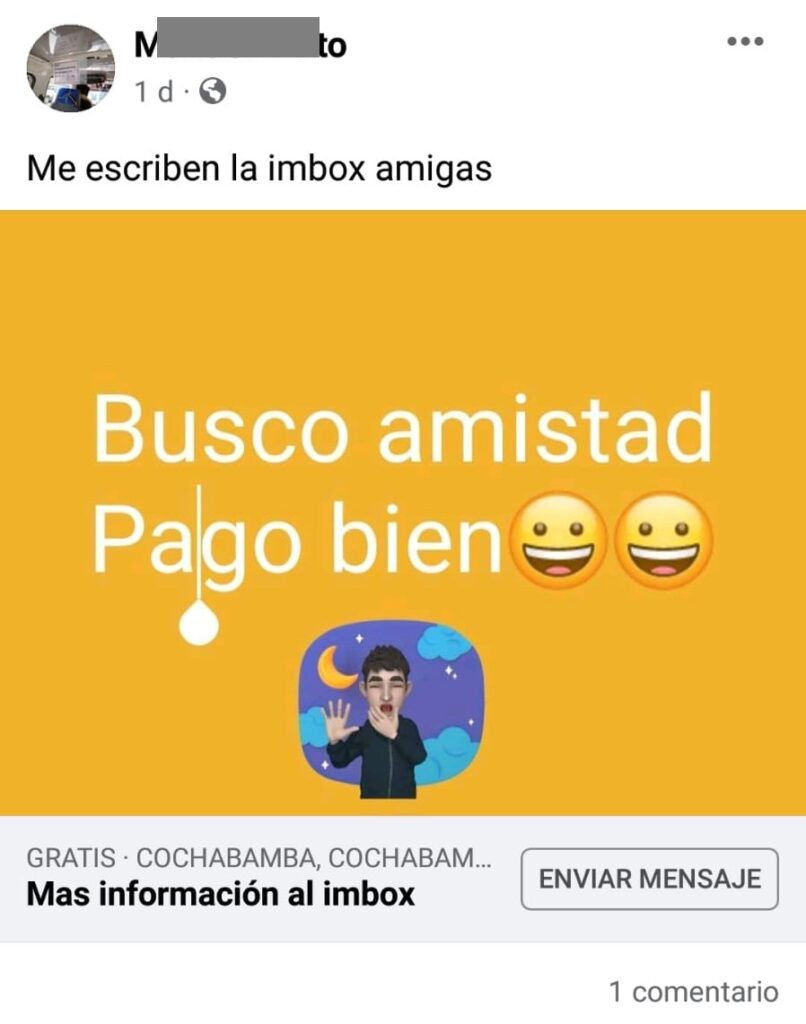Open the post author's name
Viewport: 806px width, 1024px height.
tap(240, 45)
